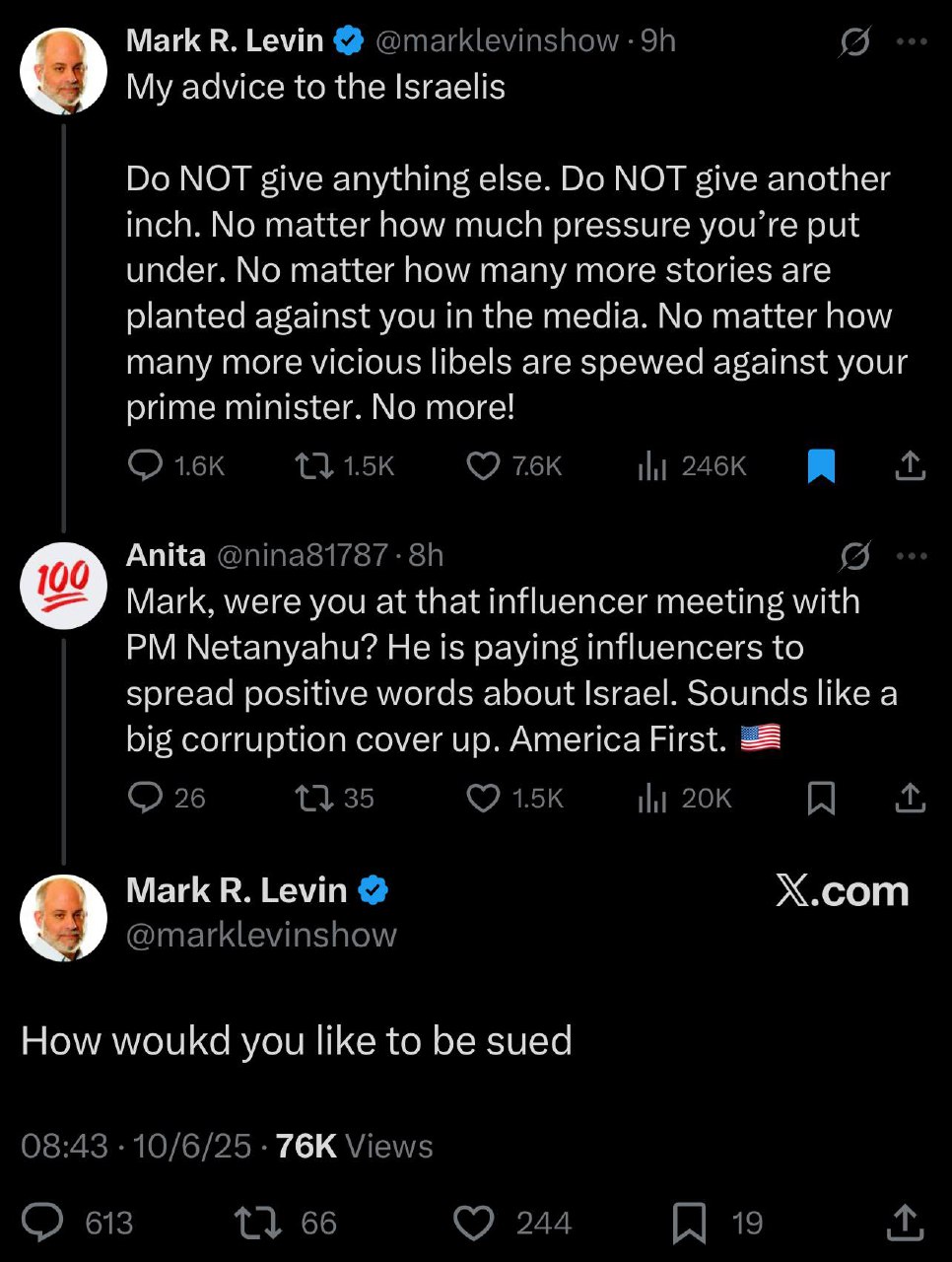Like the post with 7.6K likes

point(483,465)
